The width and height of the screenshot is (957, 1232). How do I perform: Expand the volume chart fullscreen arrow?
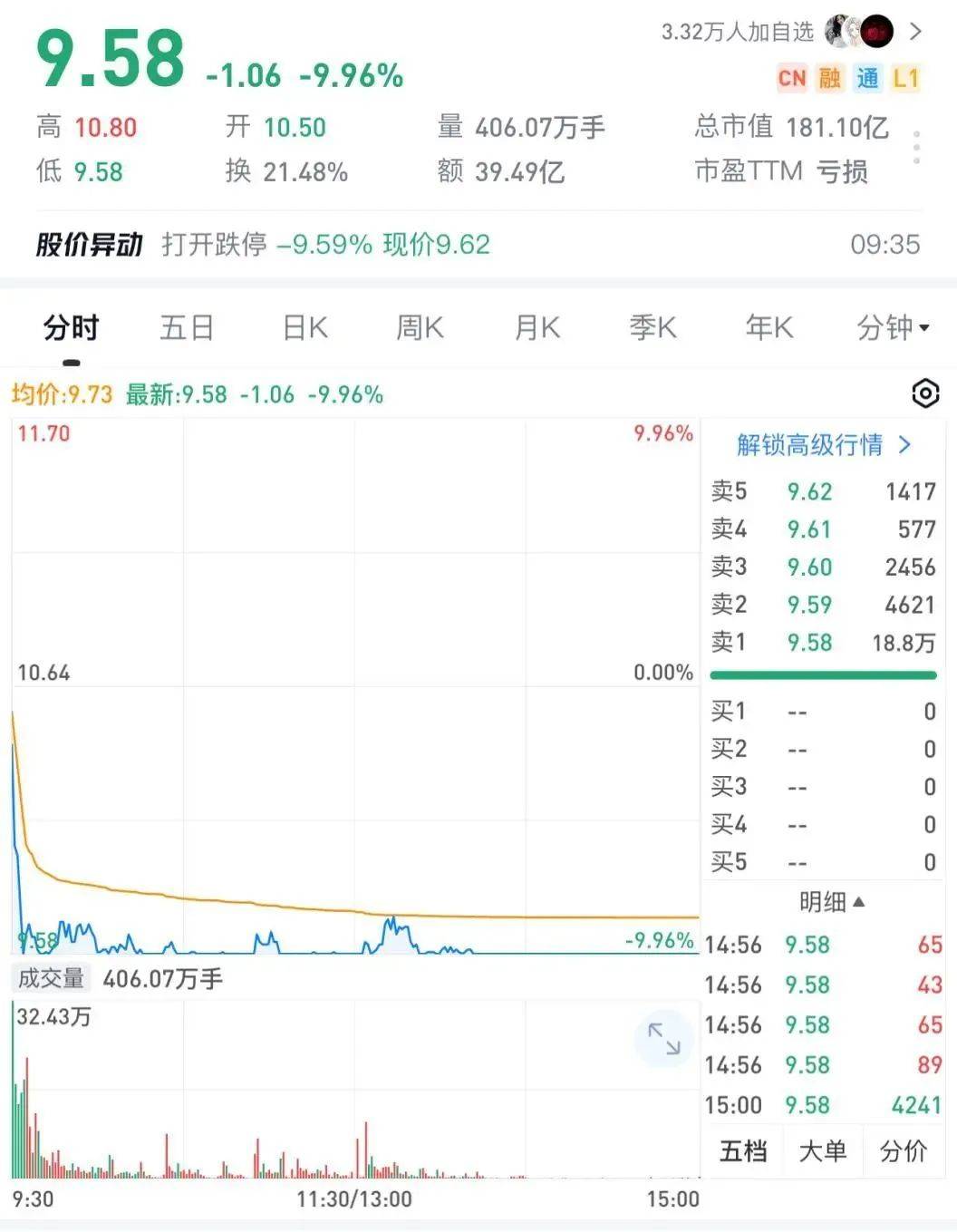(664, 1039)
